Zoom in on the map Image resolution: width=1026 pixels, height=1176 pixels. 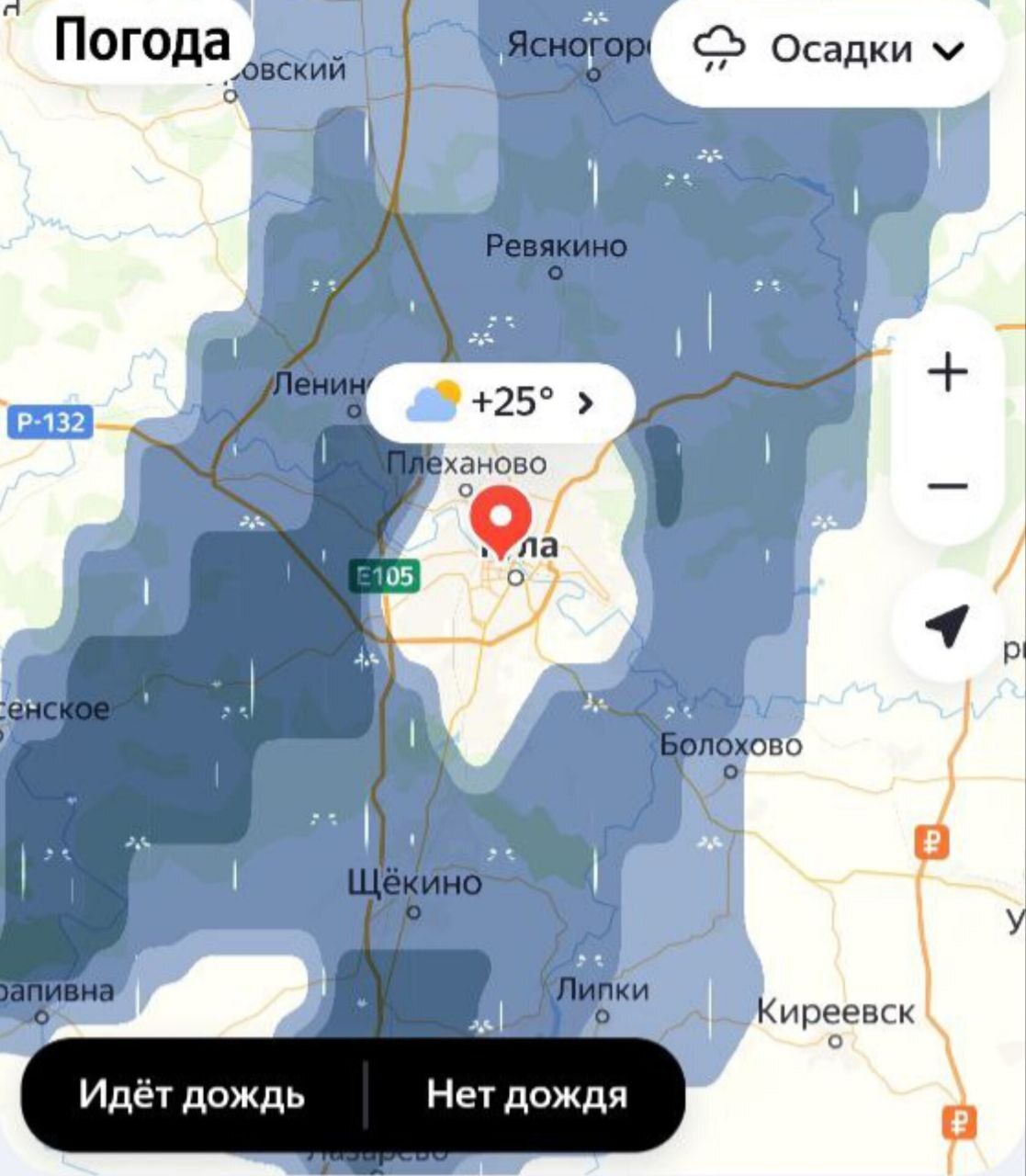tap(947, 373)
